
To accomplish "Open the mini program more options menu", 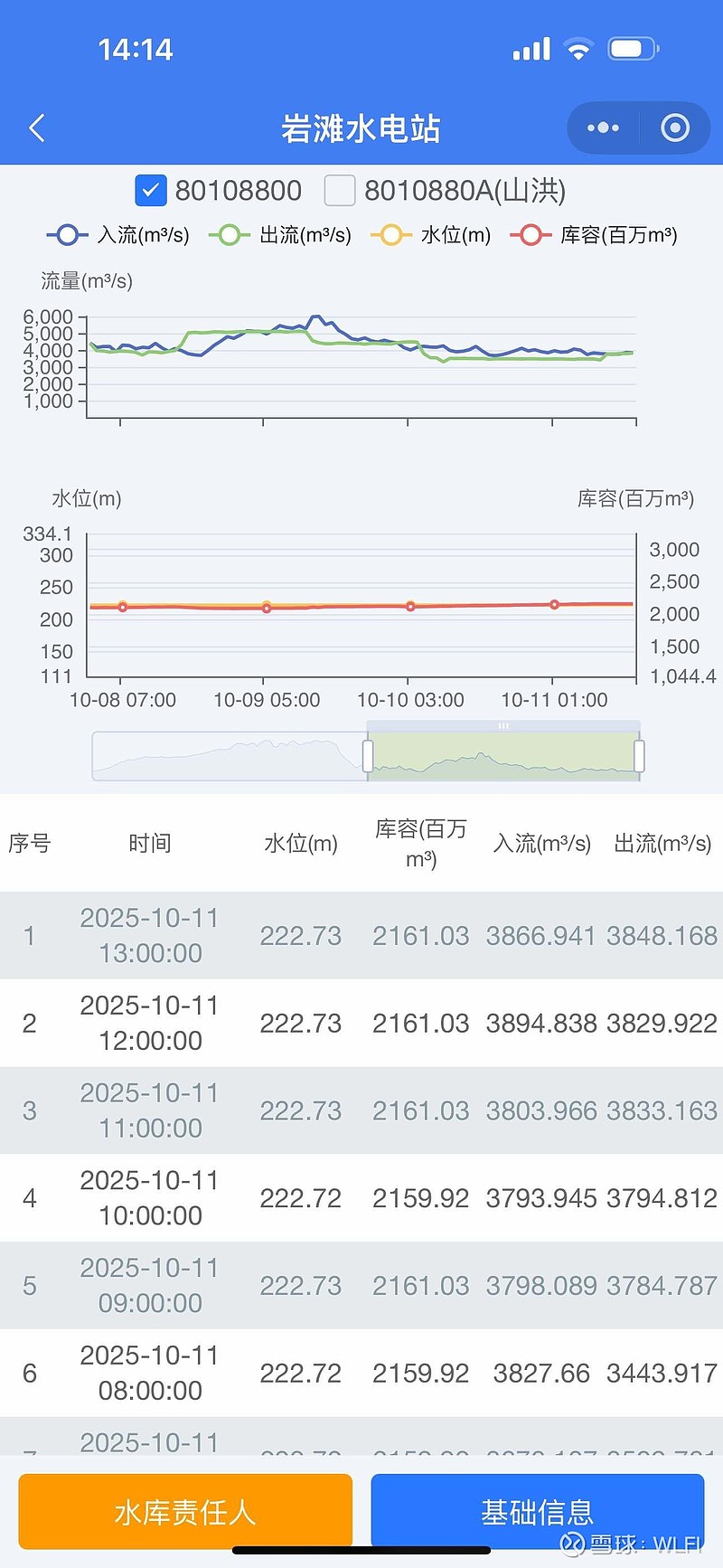I will (603, 128).
